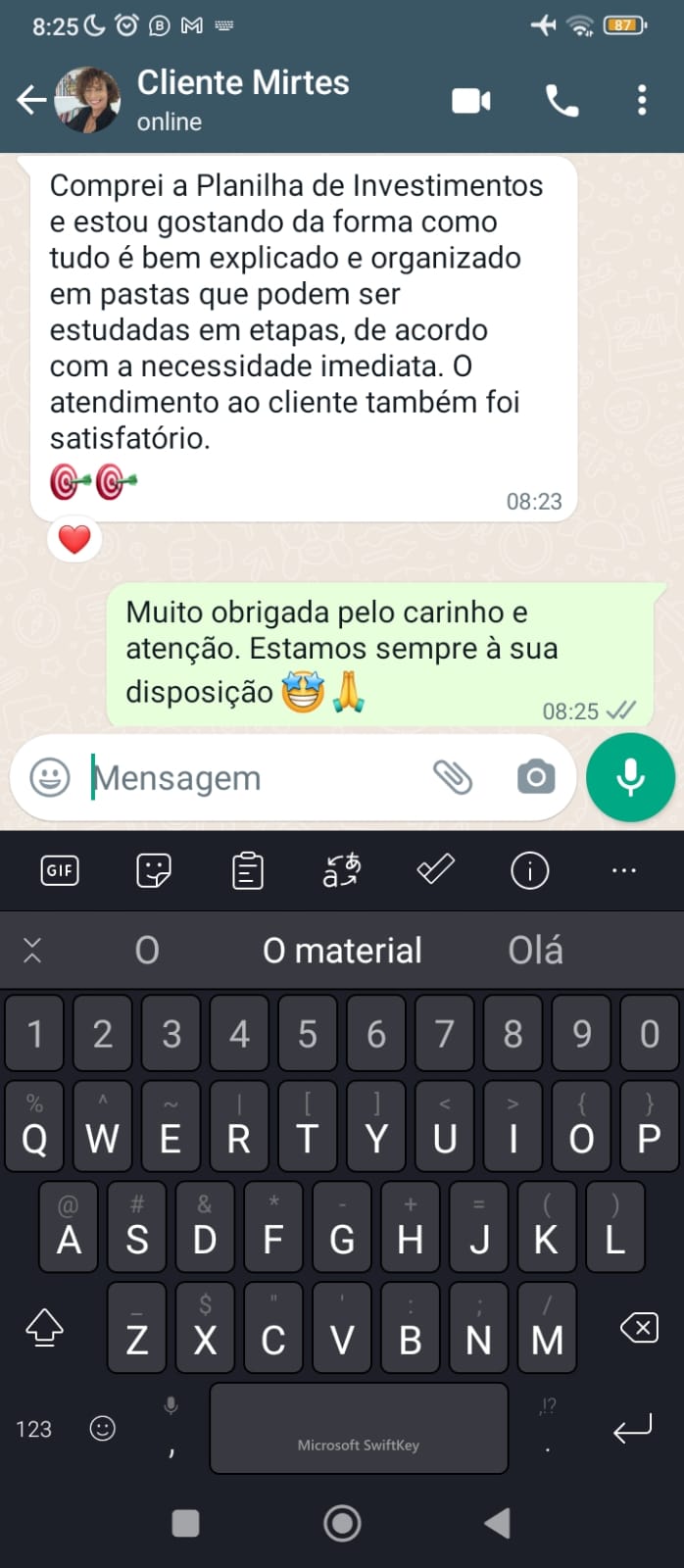Open the keyboard clipboard

(x=247, y=870)
